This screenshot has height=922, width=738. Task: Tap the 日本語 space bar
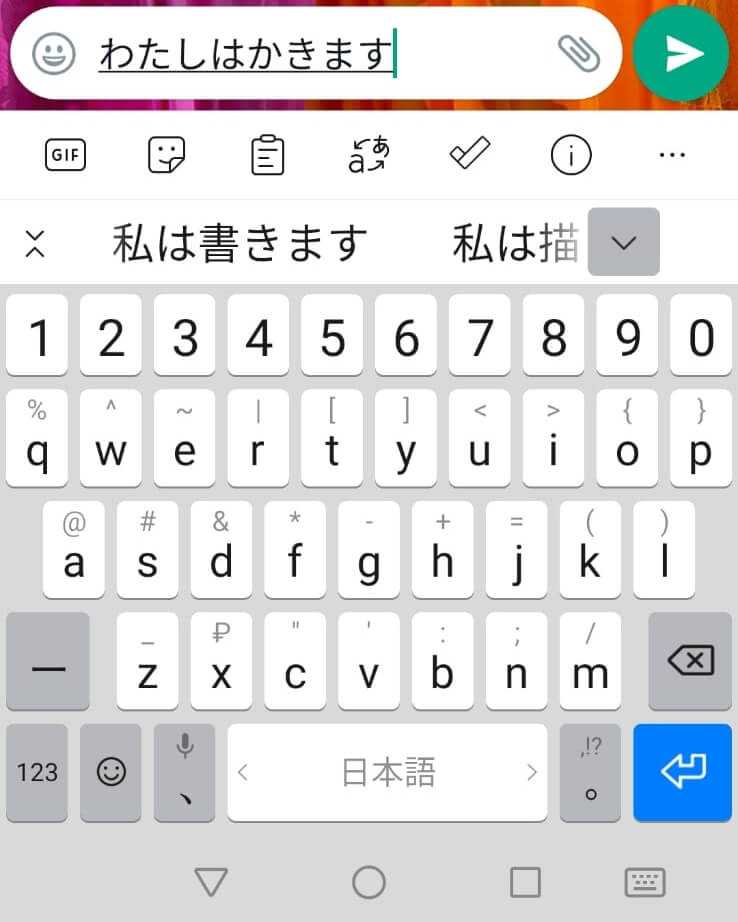pos(388,772)
